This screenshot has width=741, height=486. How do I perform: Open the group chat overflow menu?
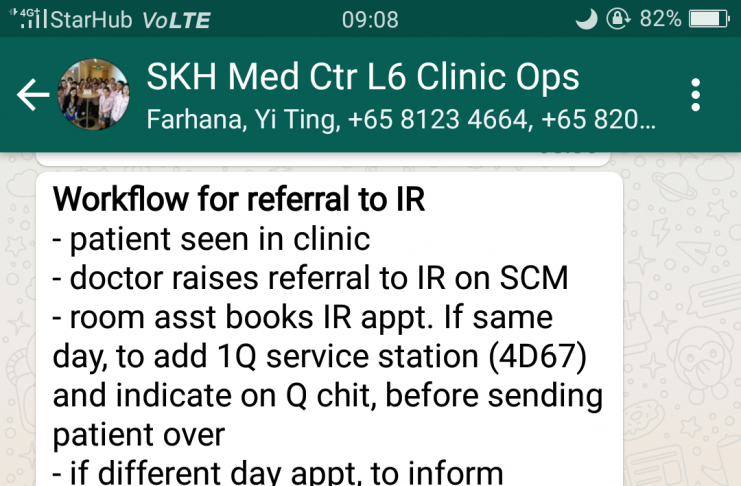coord(696,95)
